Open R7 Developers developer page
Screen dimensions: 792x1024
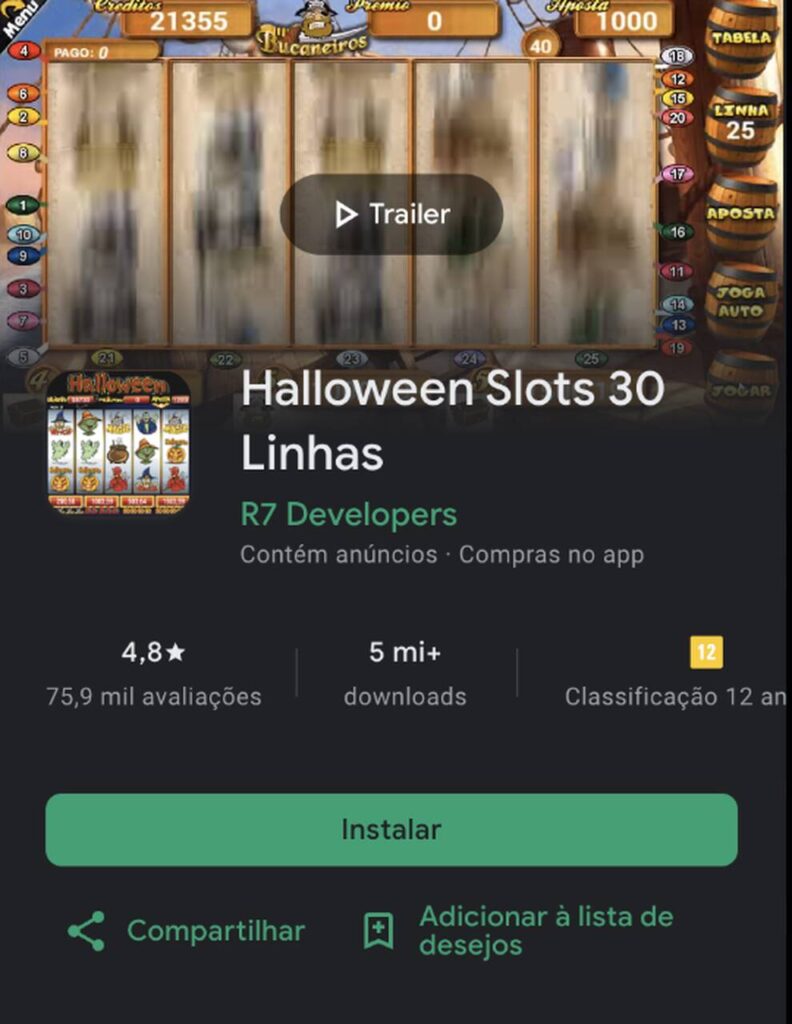348,514
